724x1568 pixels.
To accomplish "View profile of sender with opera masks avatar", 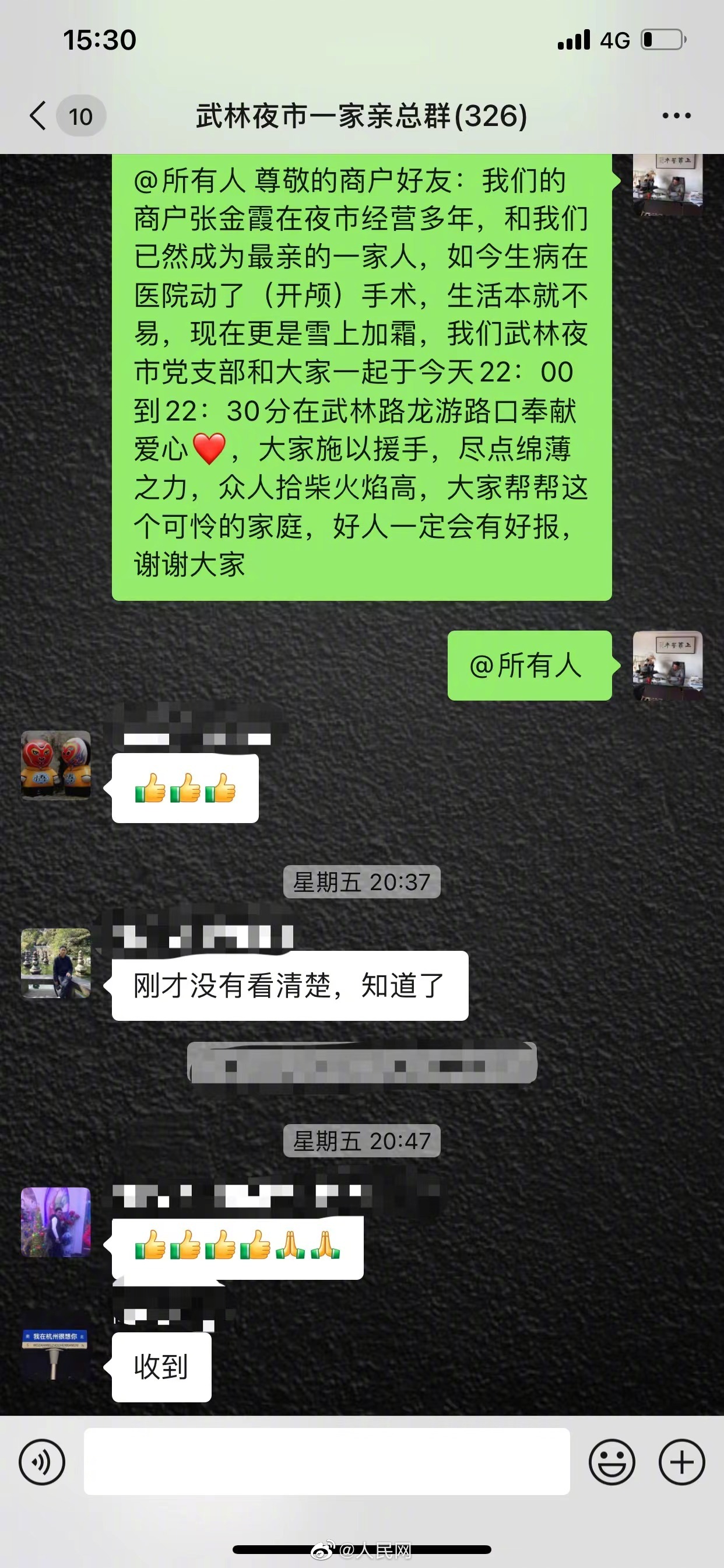I will click(x=56, y=765).
